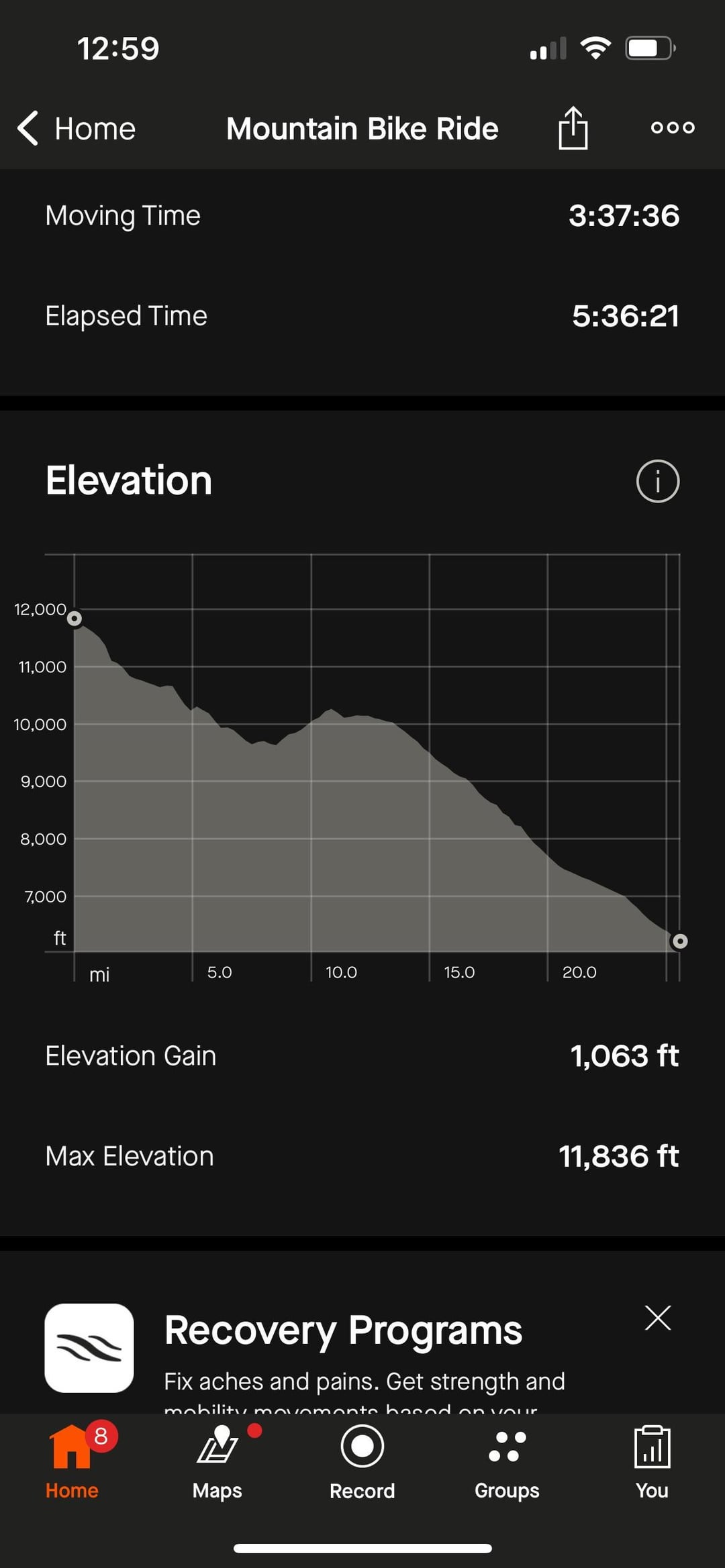
Task: Dismiss the Recovery Programs banner
Action: [x=657, y=1318]
